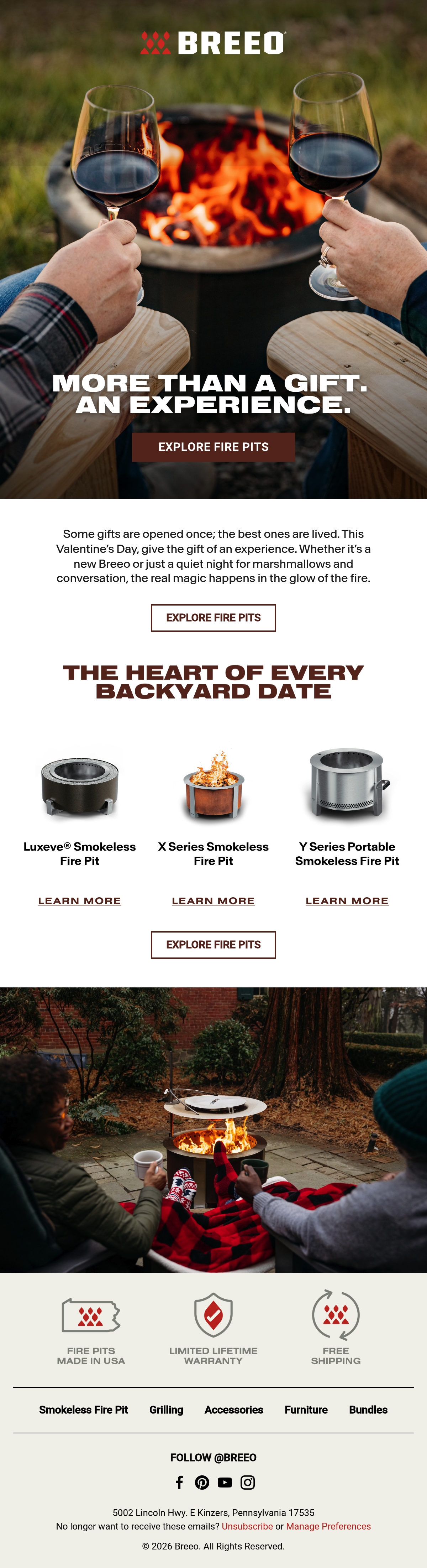This screenshot has height=1568, width=427.
Task: Open Breeo's YouTube channel
Action: click(225, 1482)
